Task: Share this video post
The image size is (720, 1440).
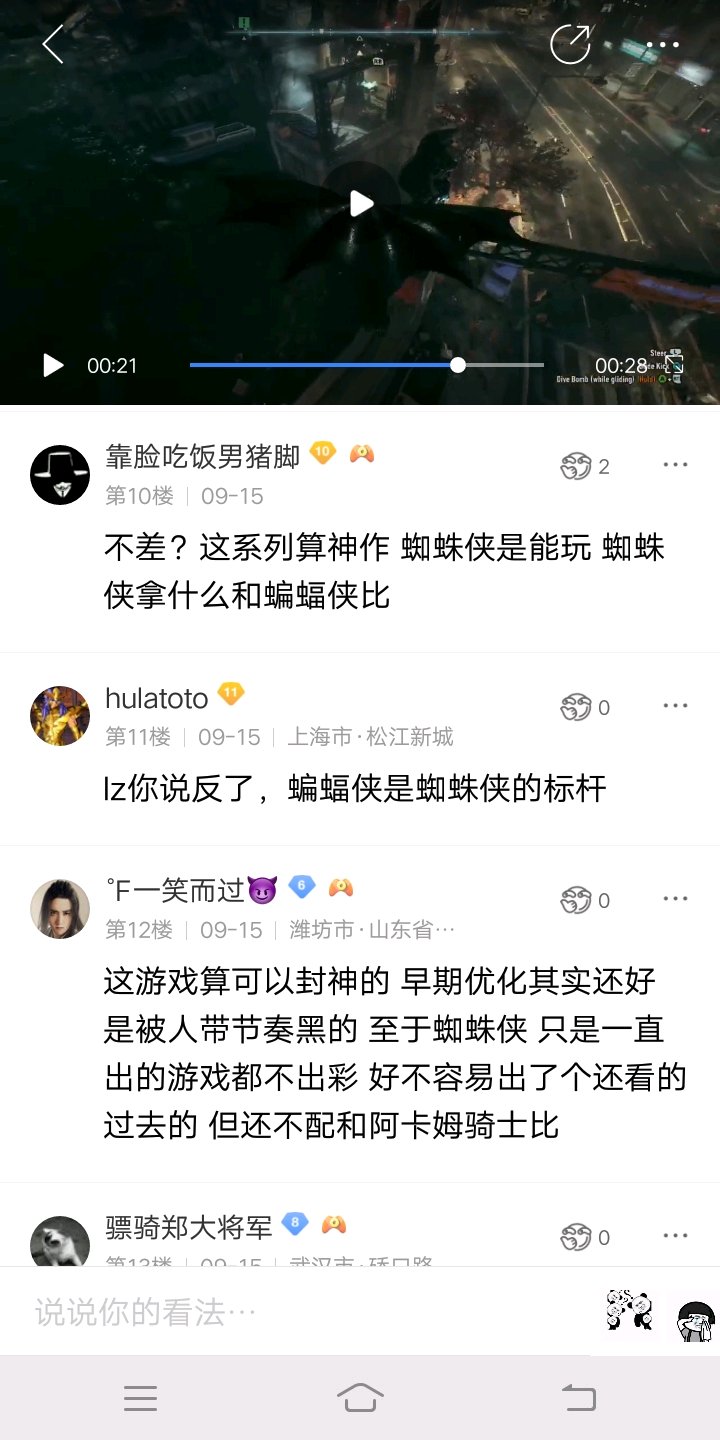Action: click(570, 45)
